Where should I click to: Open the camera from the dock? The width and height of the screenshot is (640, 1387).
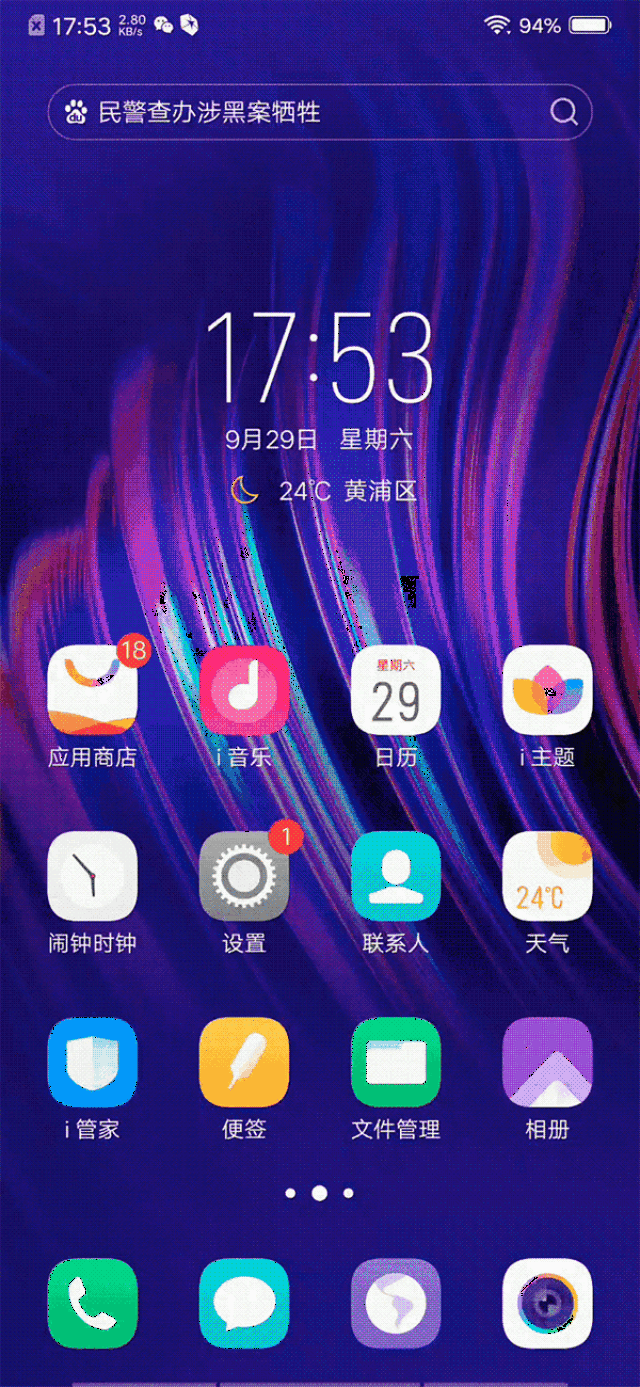(547, 1303)
